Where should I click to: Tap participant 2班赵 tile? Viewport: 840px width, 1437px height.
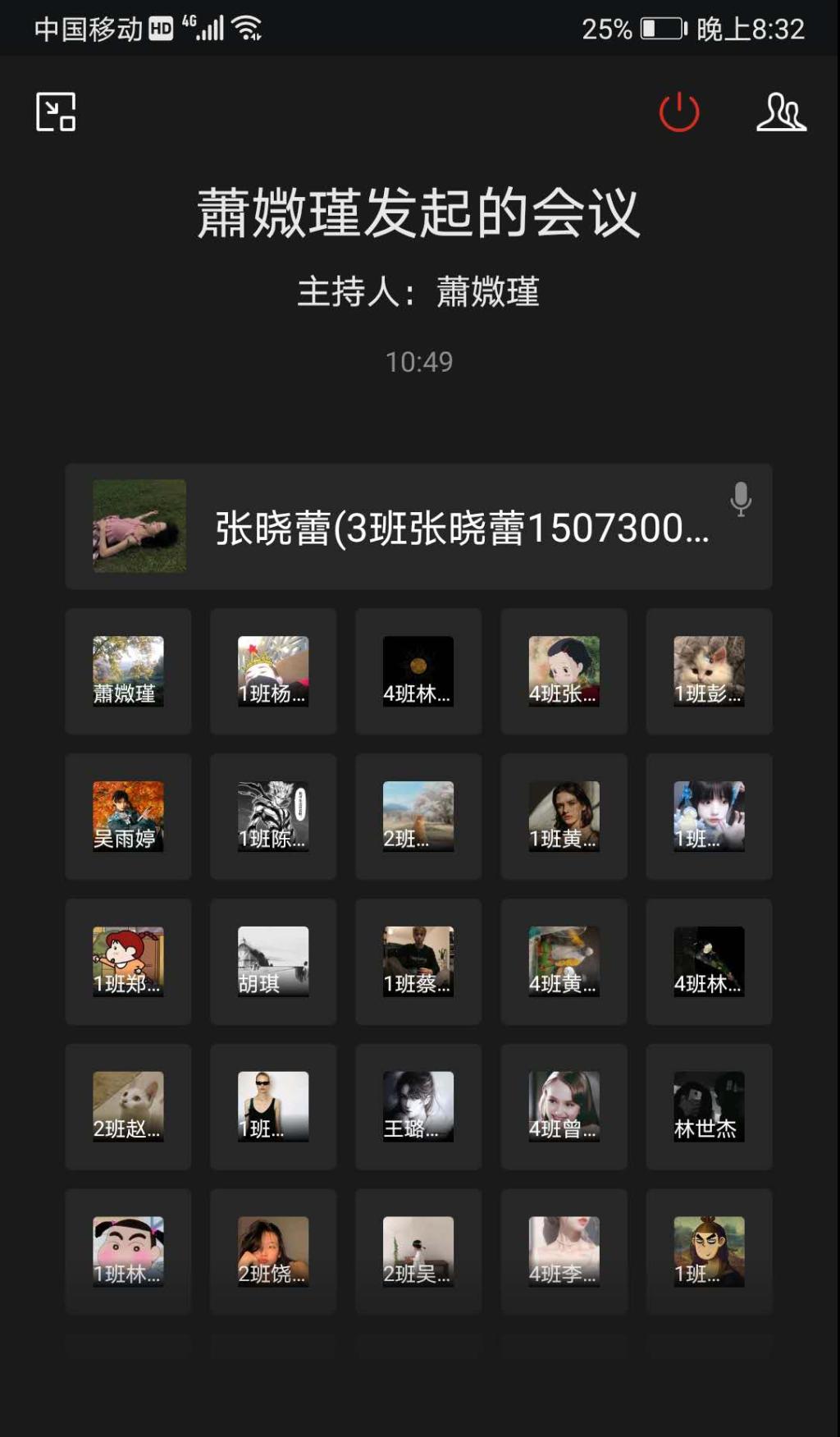(x=128, y=1107)
